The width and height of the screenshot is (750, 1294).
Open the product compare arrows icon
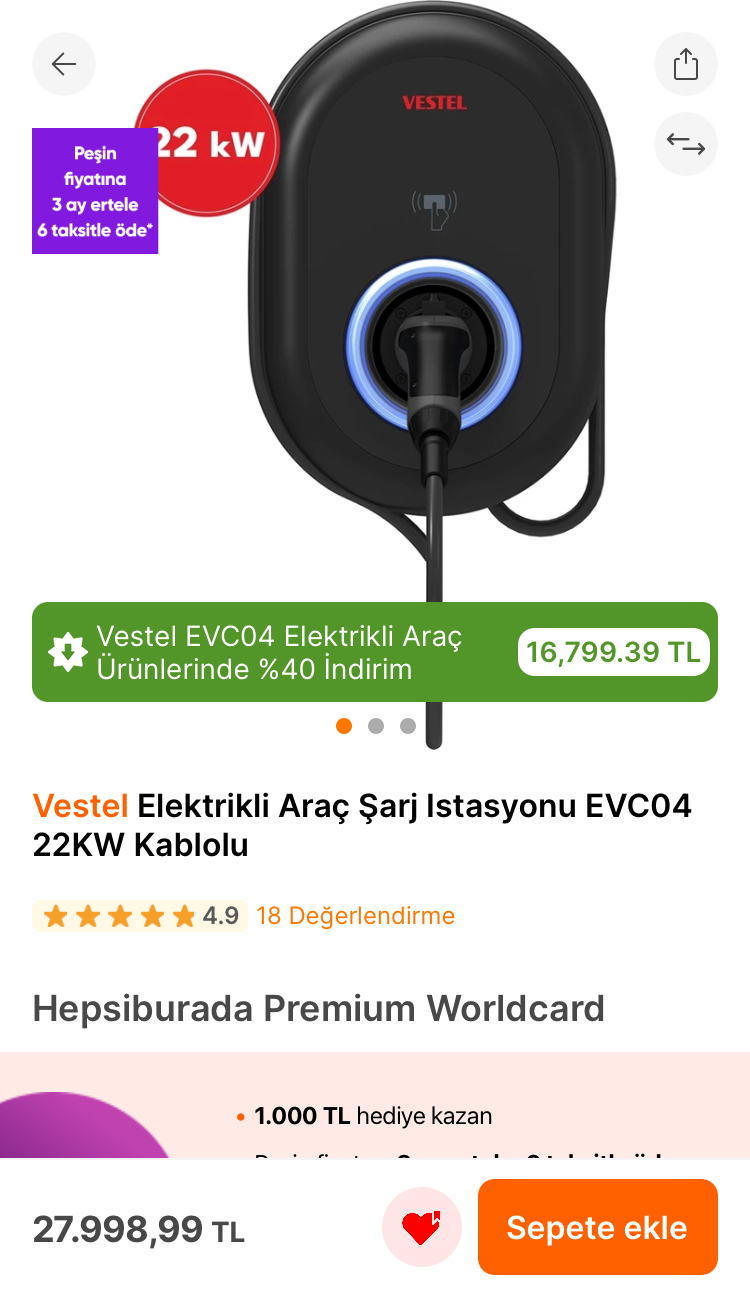[686, 145]
